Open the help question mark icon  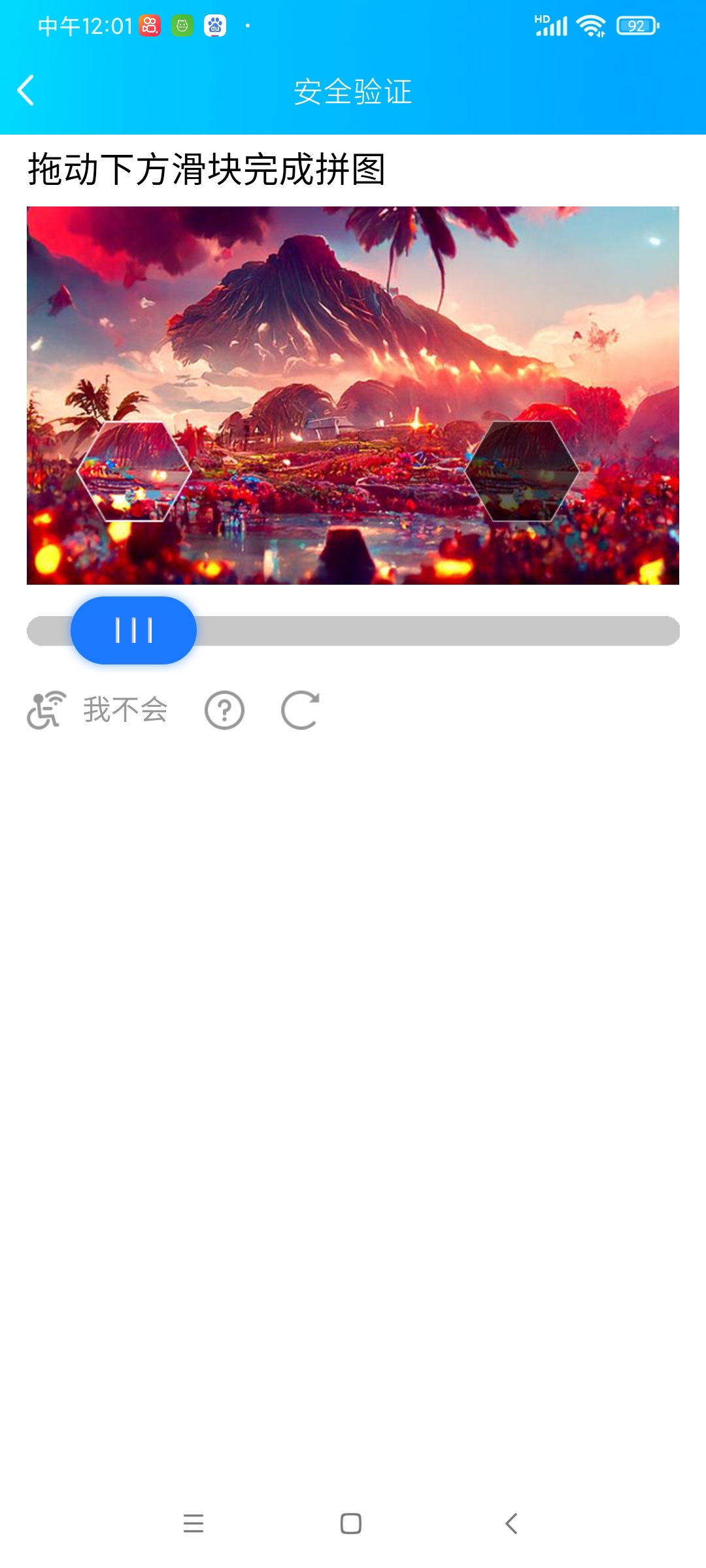click(x=224, y=710)
